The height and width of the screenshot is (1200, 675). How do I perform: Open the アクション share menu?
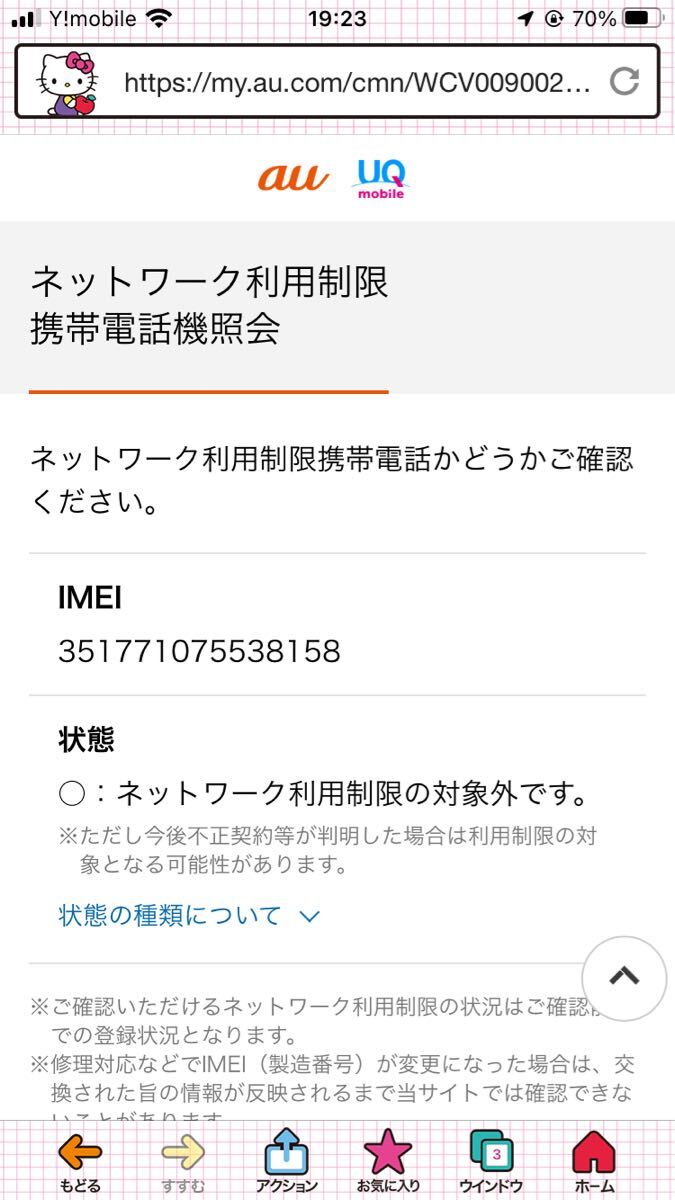(287, 1161)
